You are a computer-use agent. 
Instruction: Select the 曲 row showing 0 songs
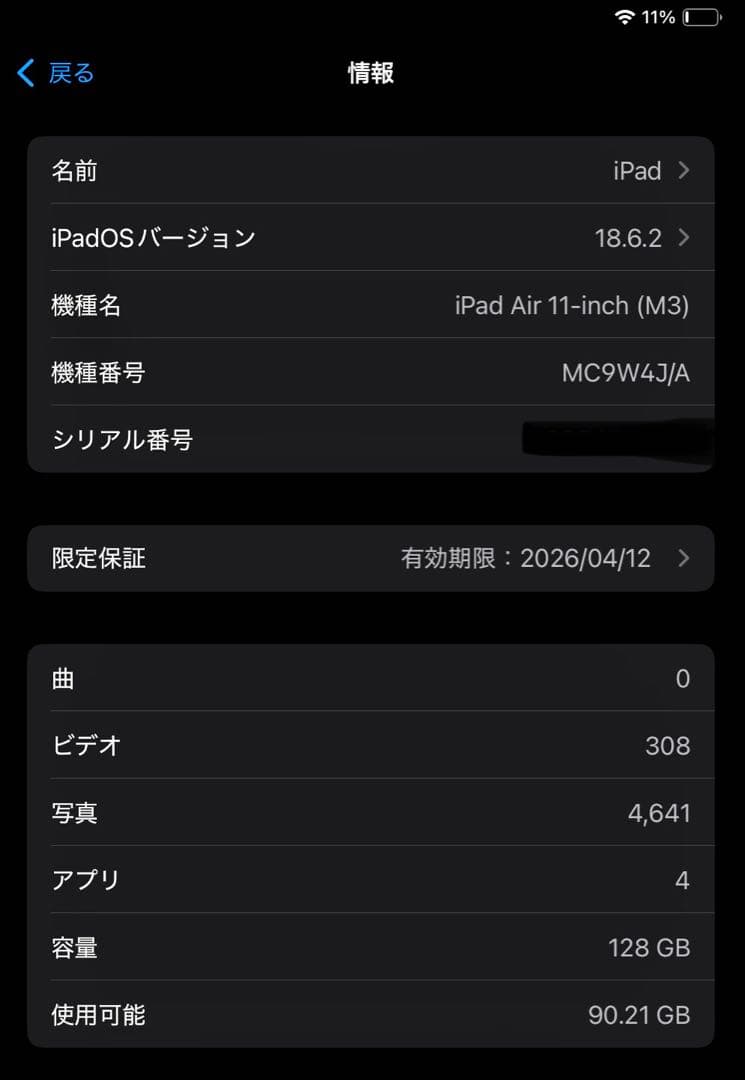pyautogui.click(x=372, y=679)
